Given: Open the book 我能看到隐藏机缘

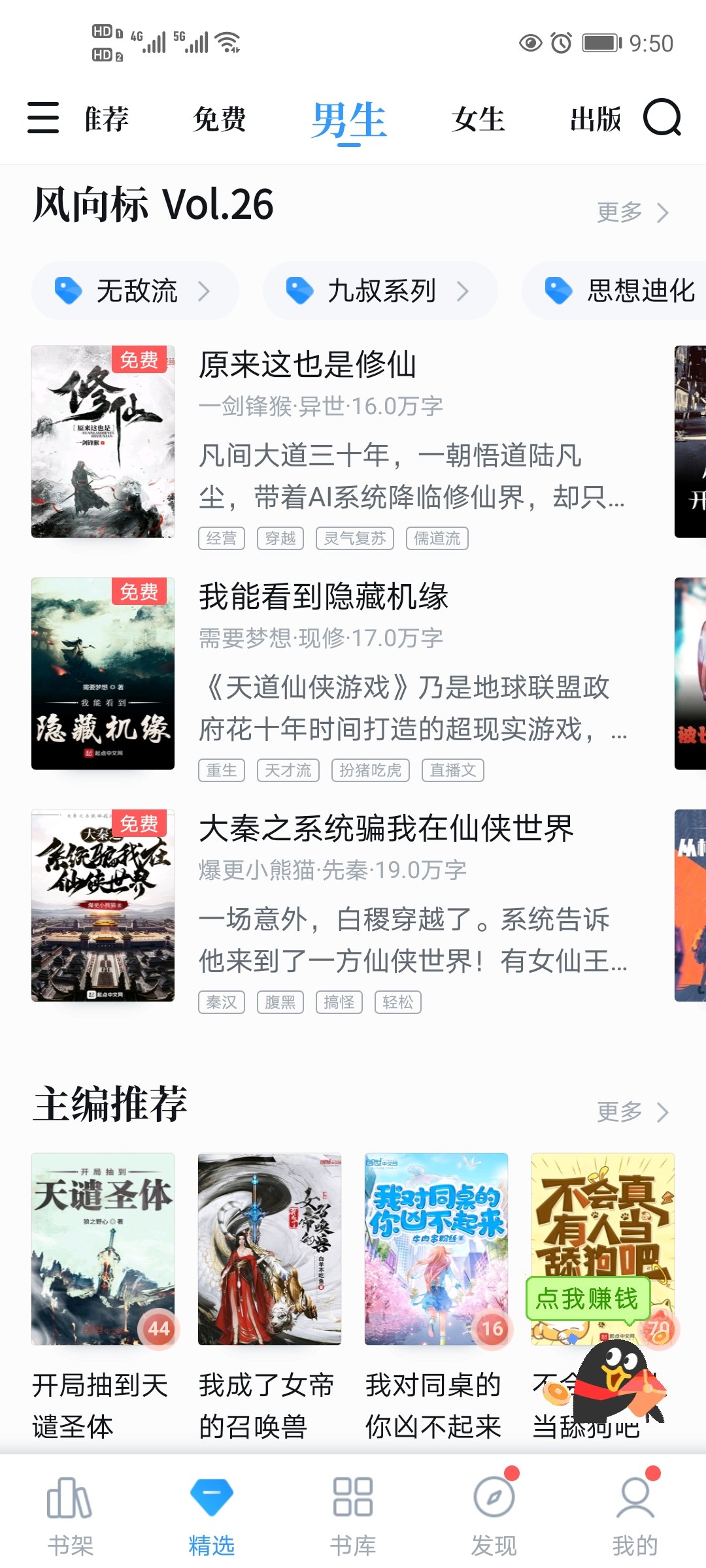Looking at the screenshot, I should pyautogui.click(x=323, y=596).
